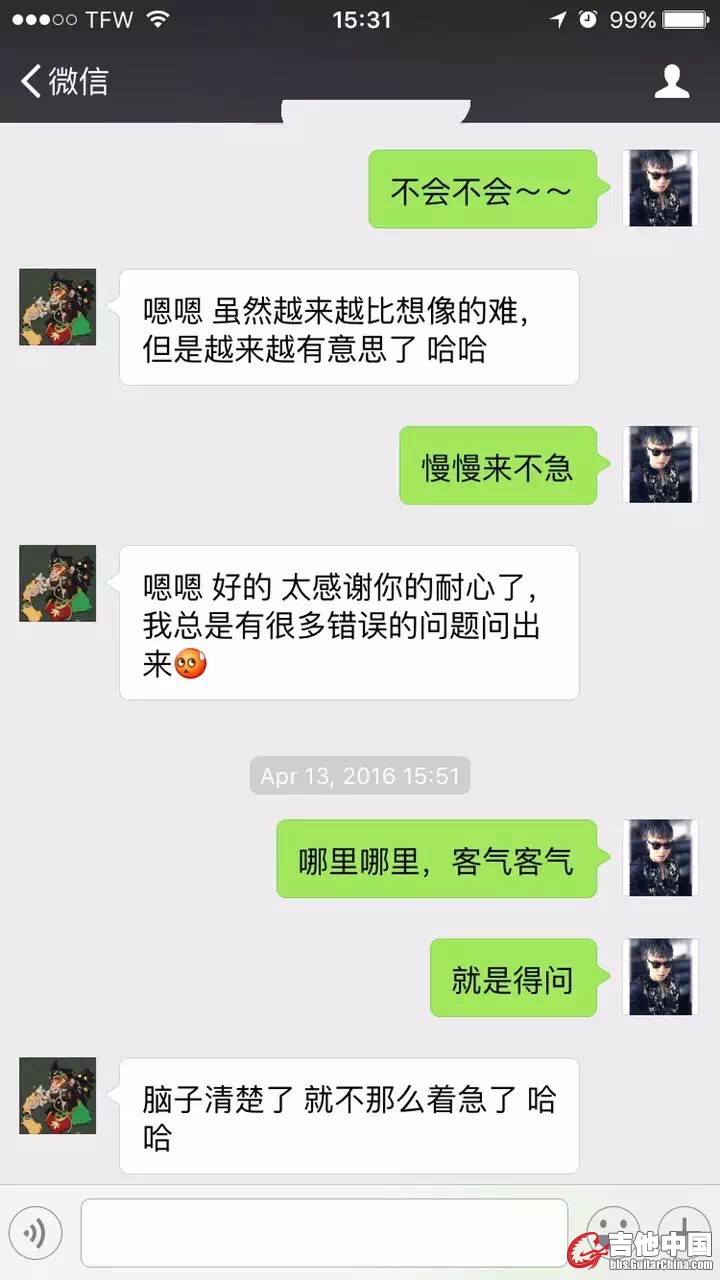Switch to voice message input
720x1280 pixels.
(x=36, y=1233)
